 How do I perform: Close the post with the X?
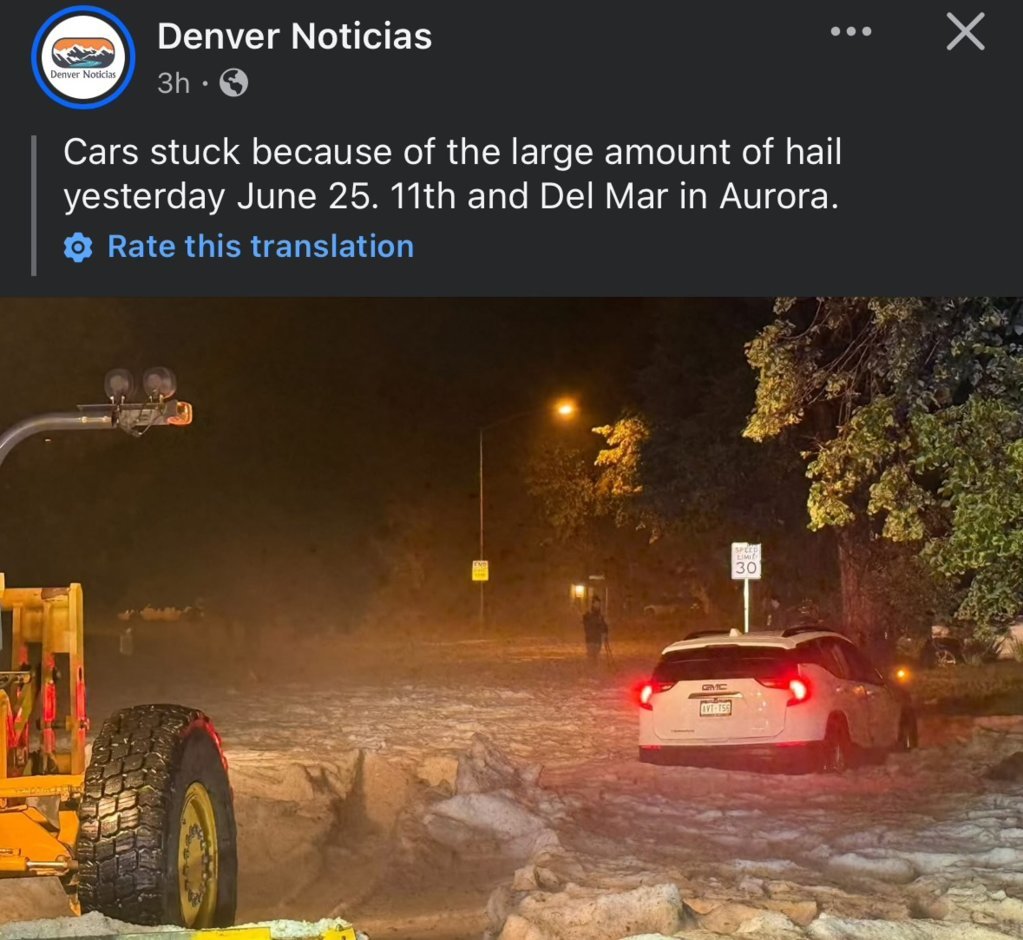click(x=965, y=32)
